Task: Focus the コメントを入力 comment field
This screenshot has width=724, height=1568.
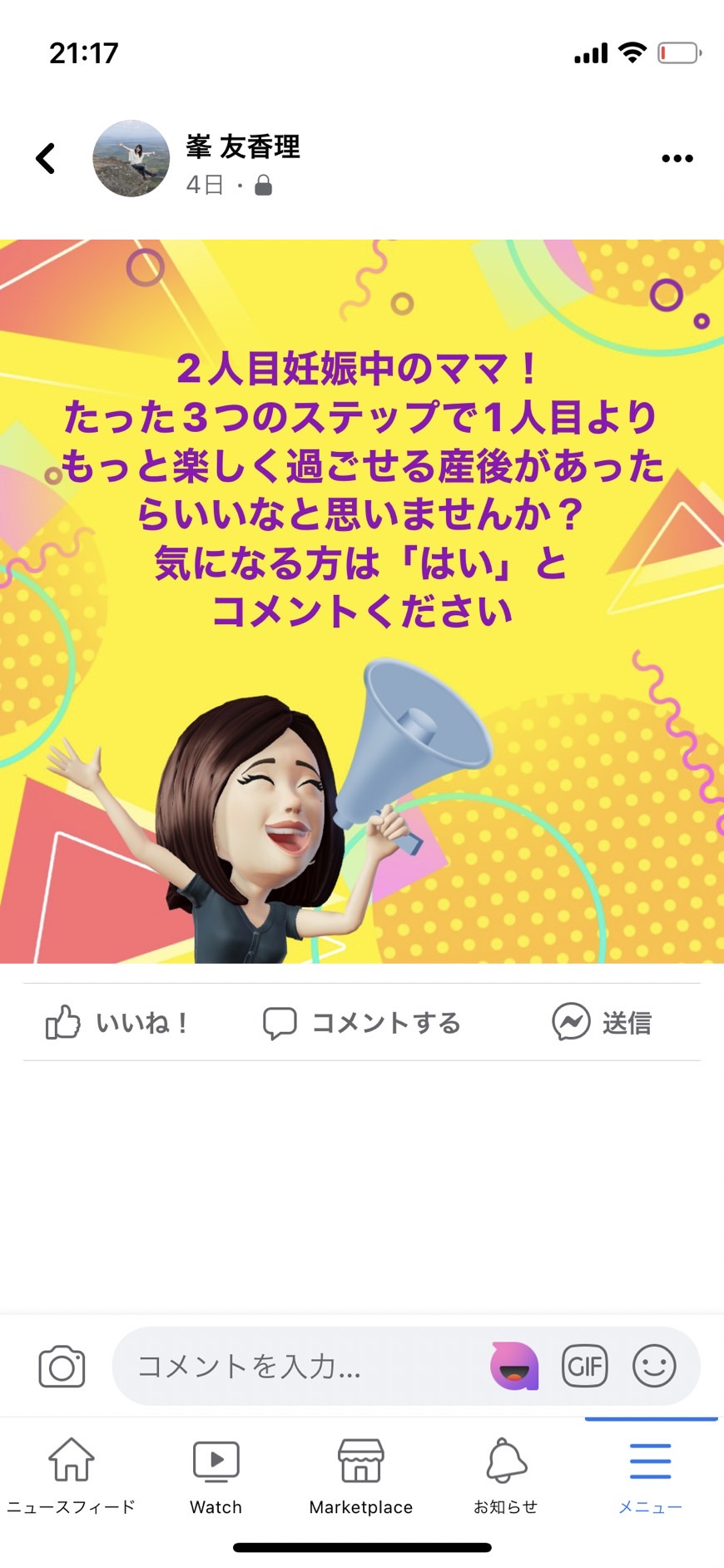Action: coord(300,1366)
